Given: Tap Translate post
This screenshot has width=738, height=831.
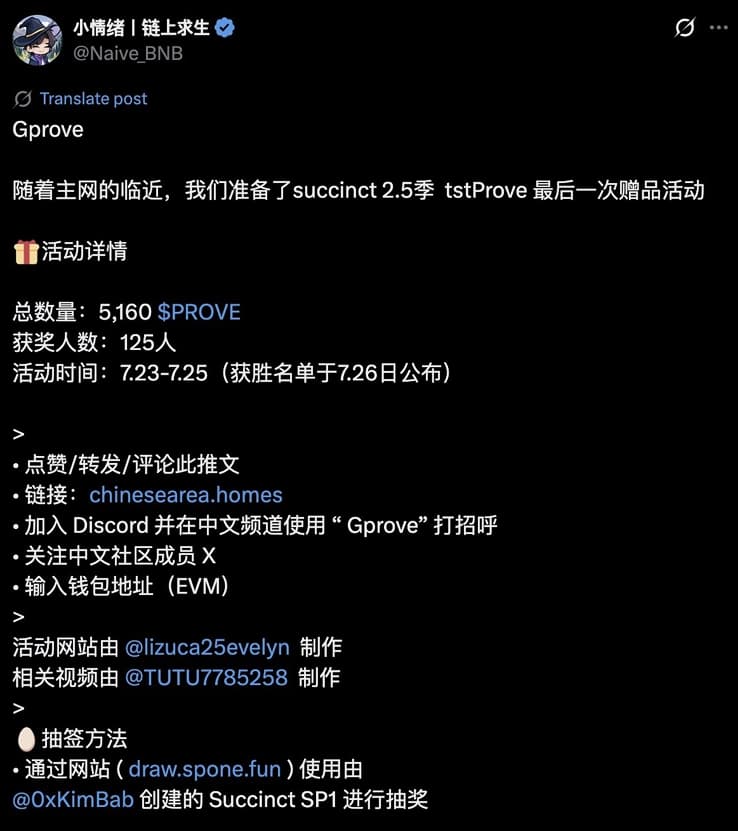Looking at the screenshot, I should coord(92,98).
